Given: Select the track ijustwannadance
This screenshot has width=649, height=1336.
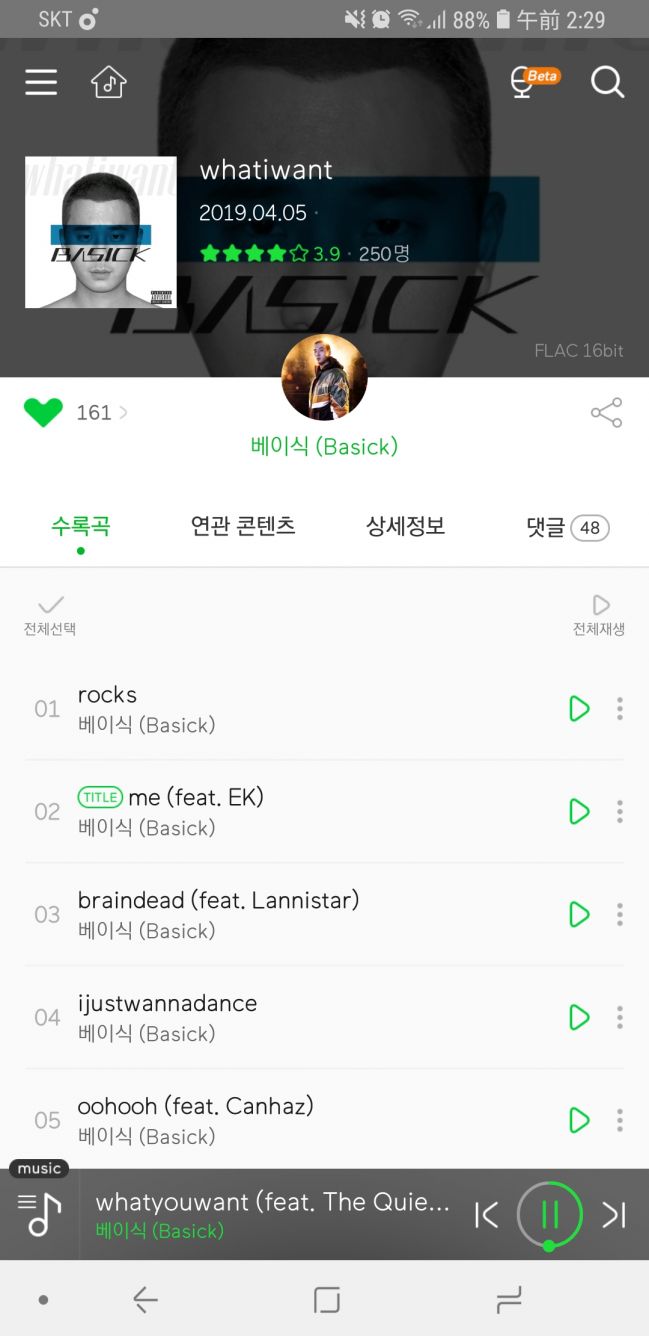Looking at the screenshot, I should 167,1016.
